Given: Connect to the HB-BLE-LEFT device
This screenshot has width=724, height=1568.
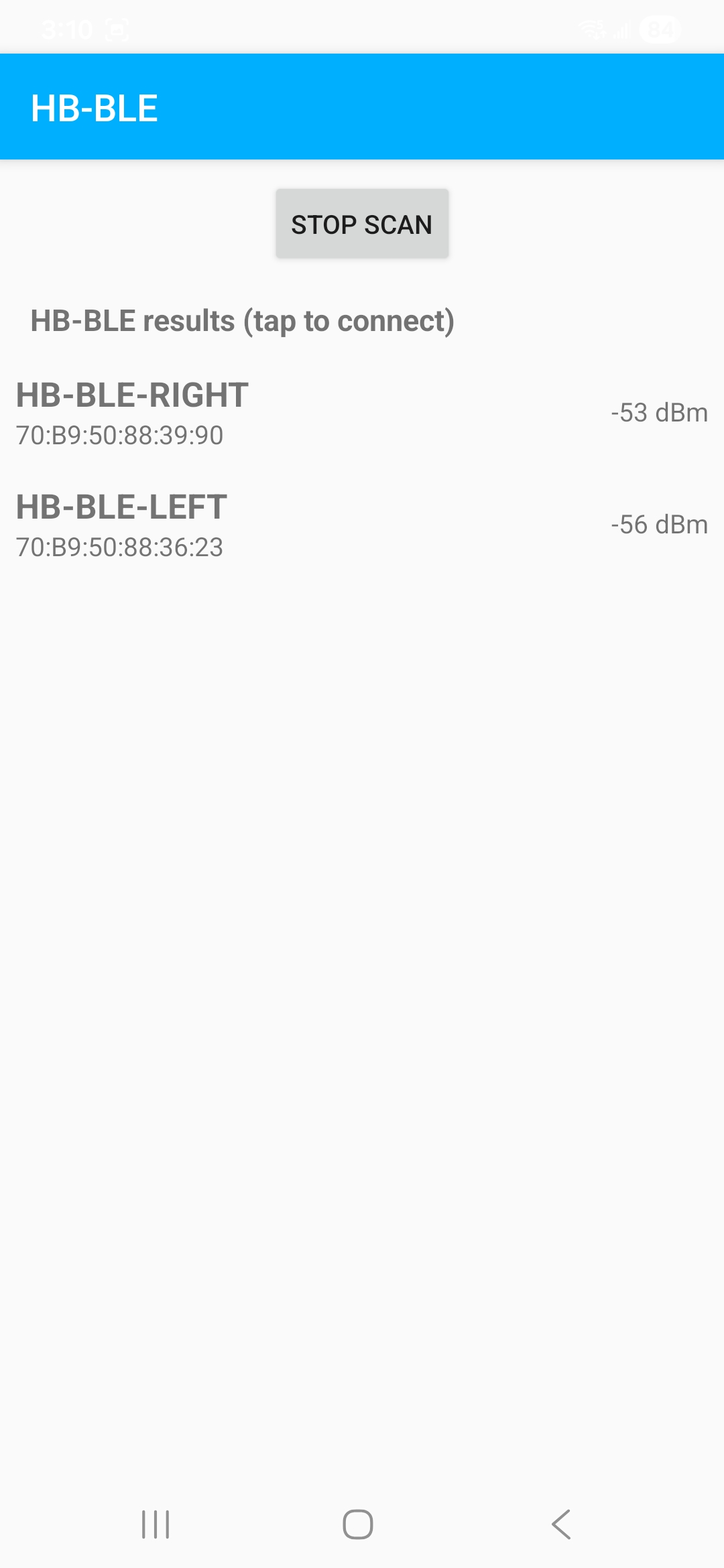Looking at the screenshot, I should (x=362, y=525).
